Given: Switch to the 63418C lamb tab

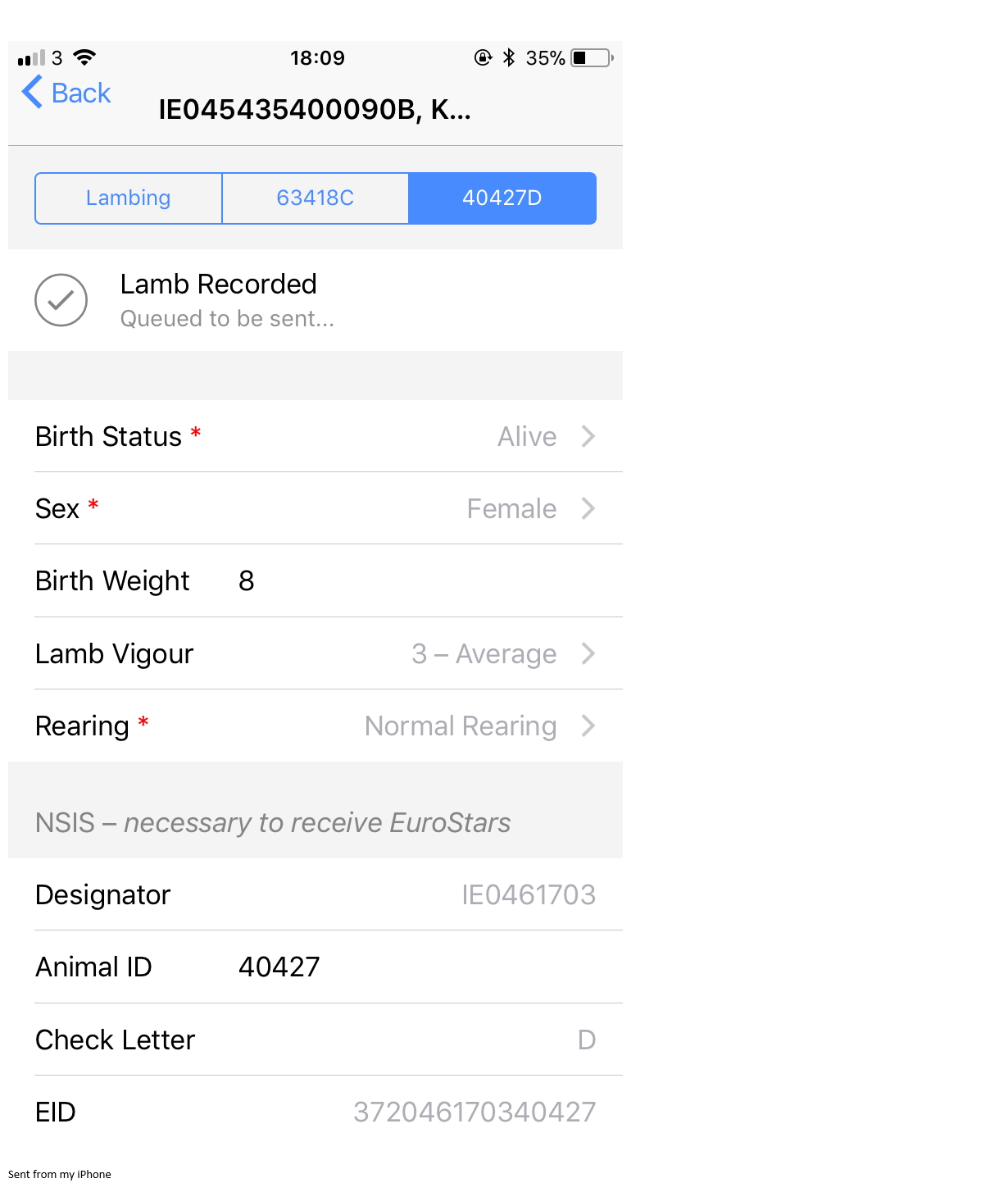Looking at the screenshot, I should (x=315, y=198).
